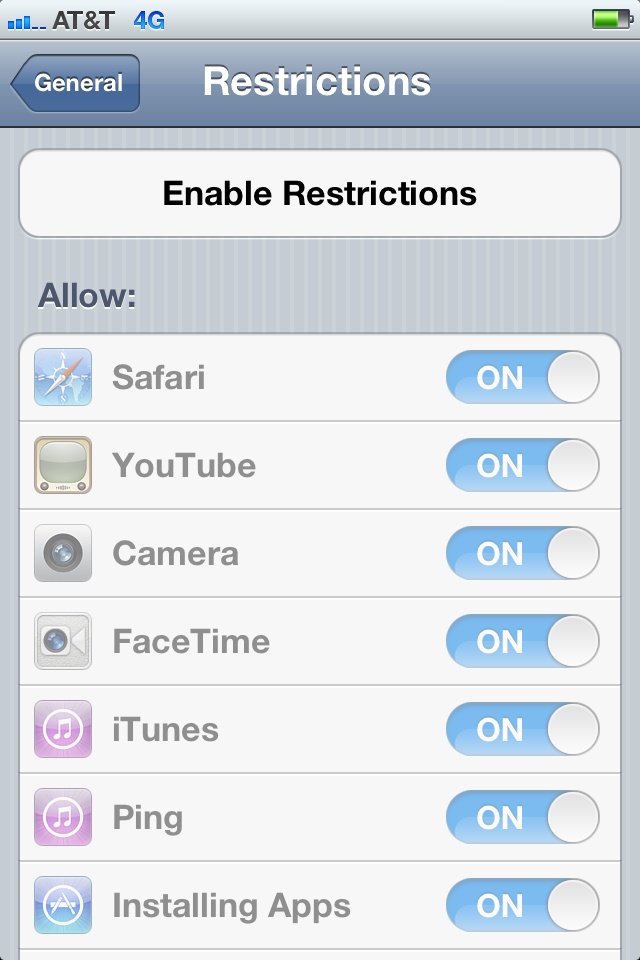Toggle the Camera switch
The width and height of the screenshot is (640, 960).
(522, 553)
